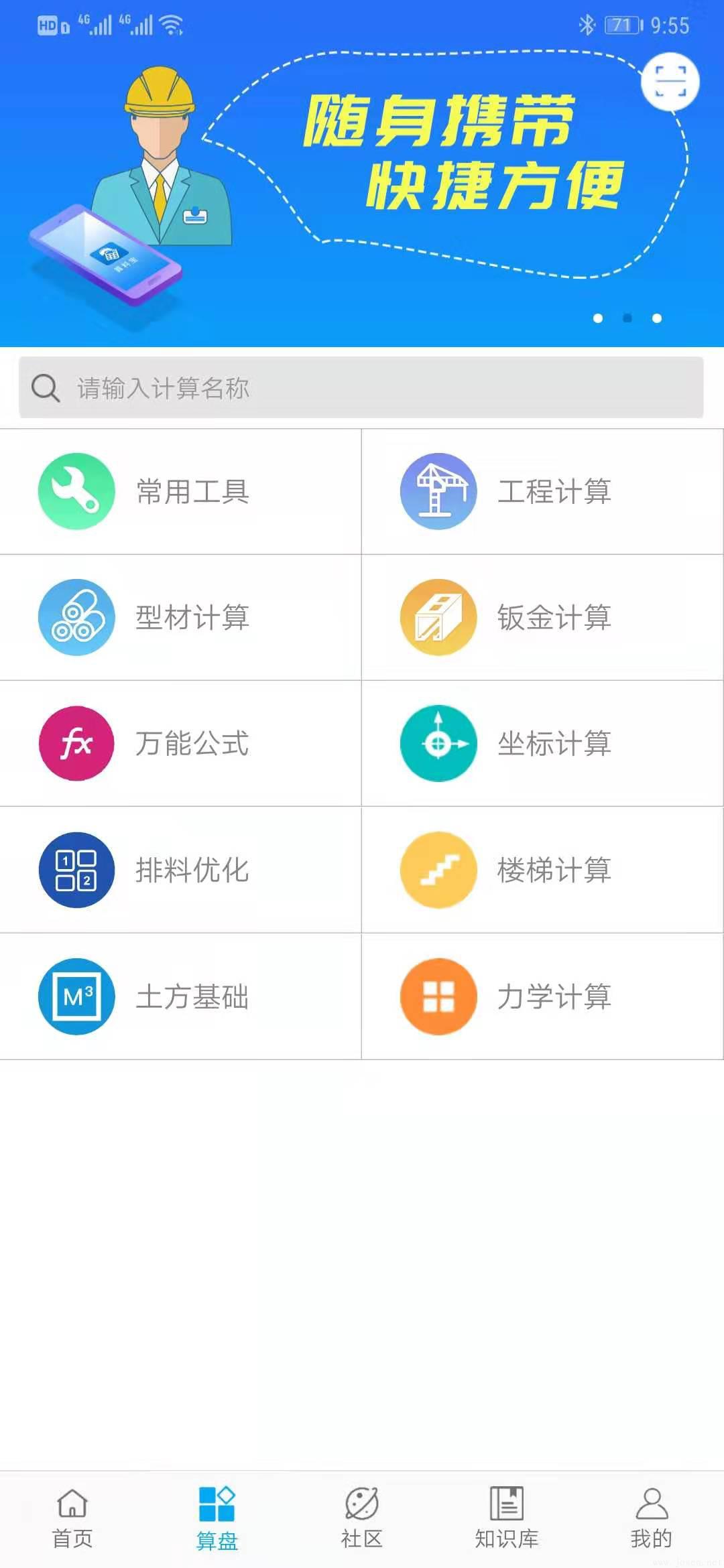Open the 常用工具 (common tools) category icon
724x1568 pixels.
coord(76,491)
